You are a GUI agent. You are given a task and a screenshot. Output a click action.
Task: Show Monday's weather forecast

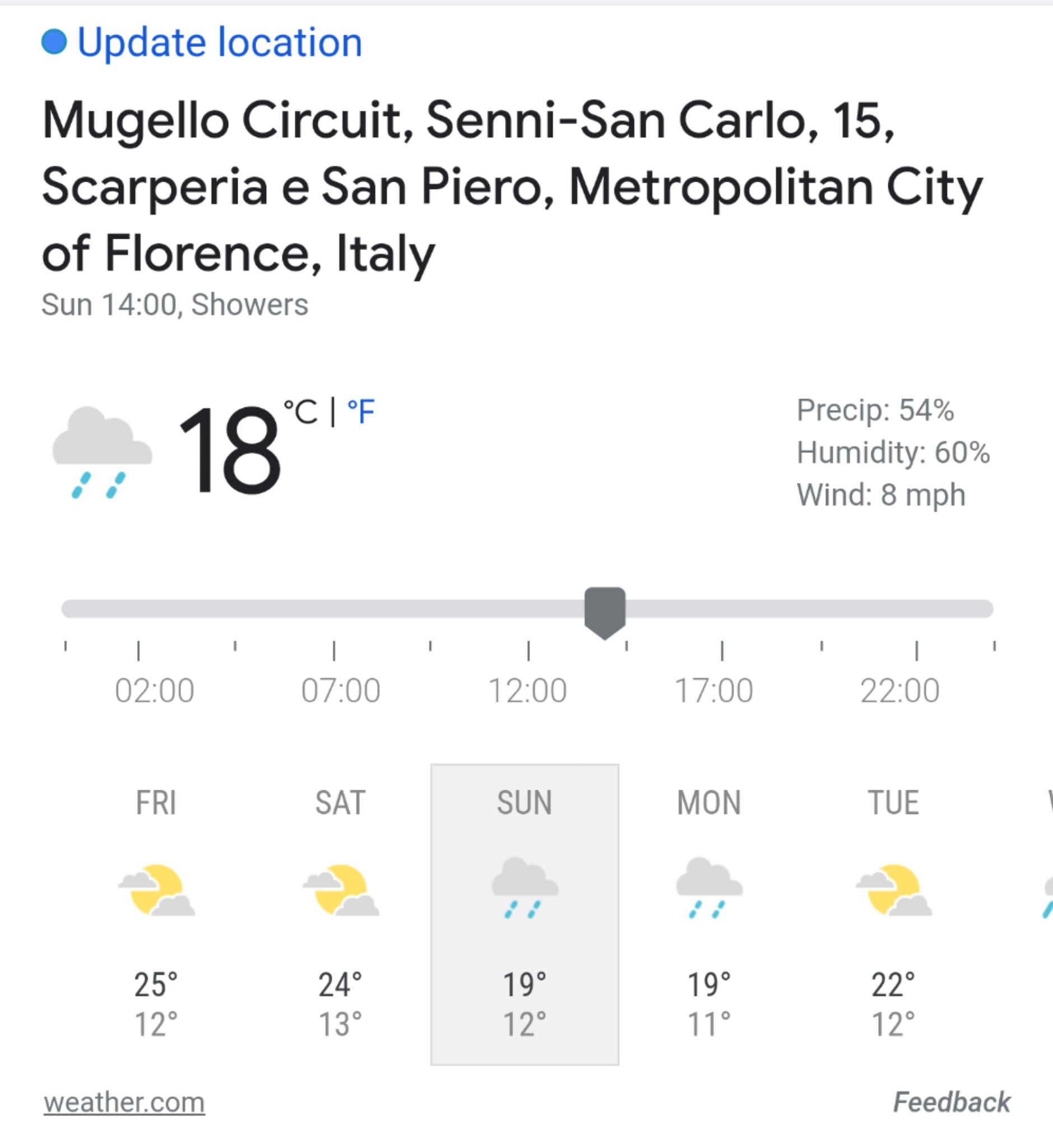tap(709, 912)
